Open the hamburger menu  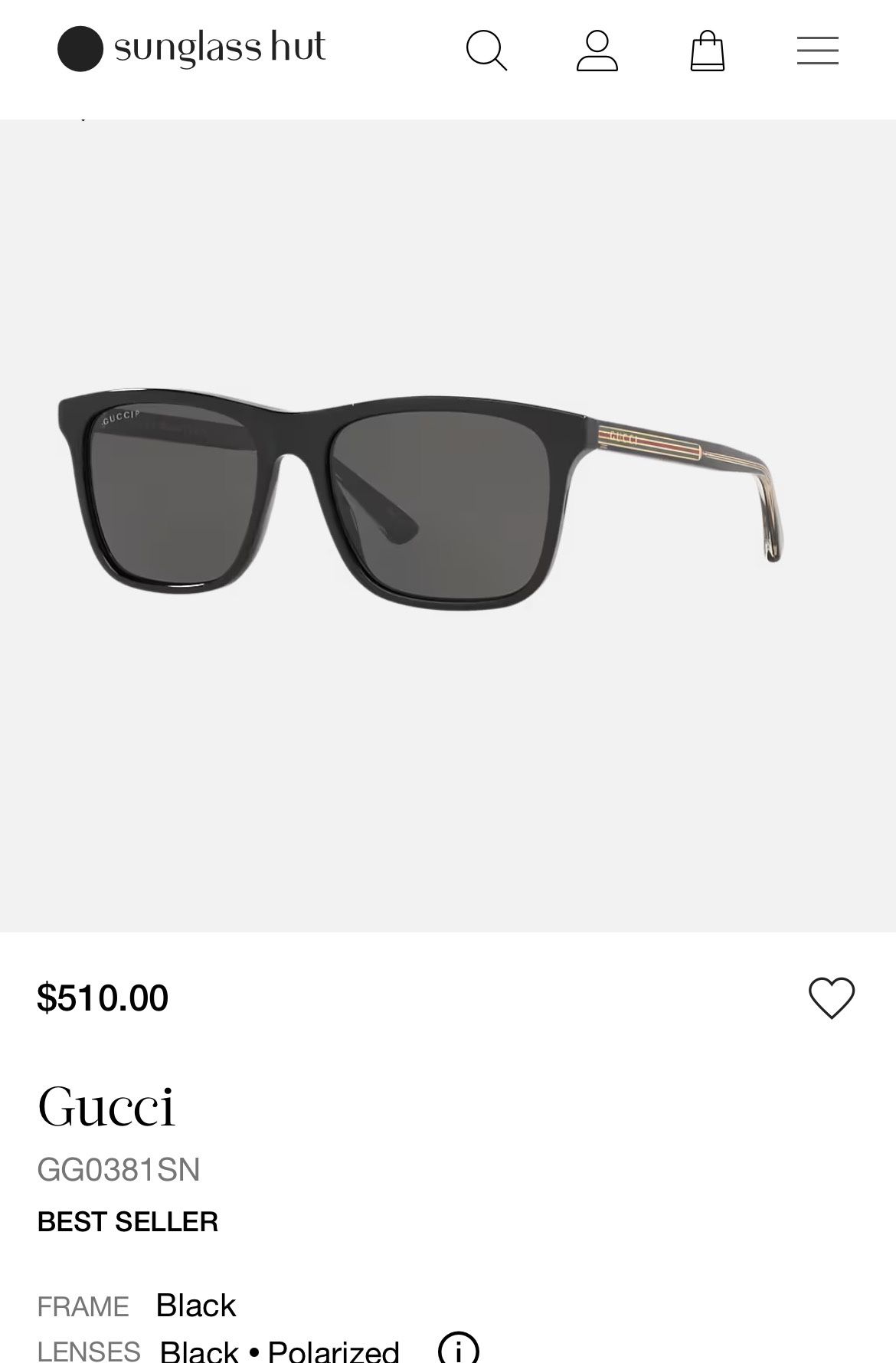tap(817, 51)
